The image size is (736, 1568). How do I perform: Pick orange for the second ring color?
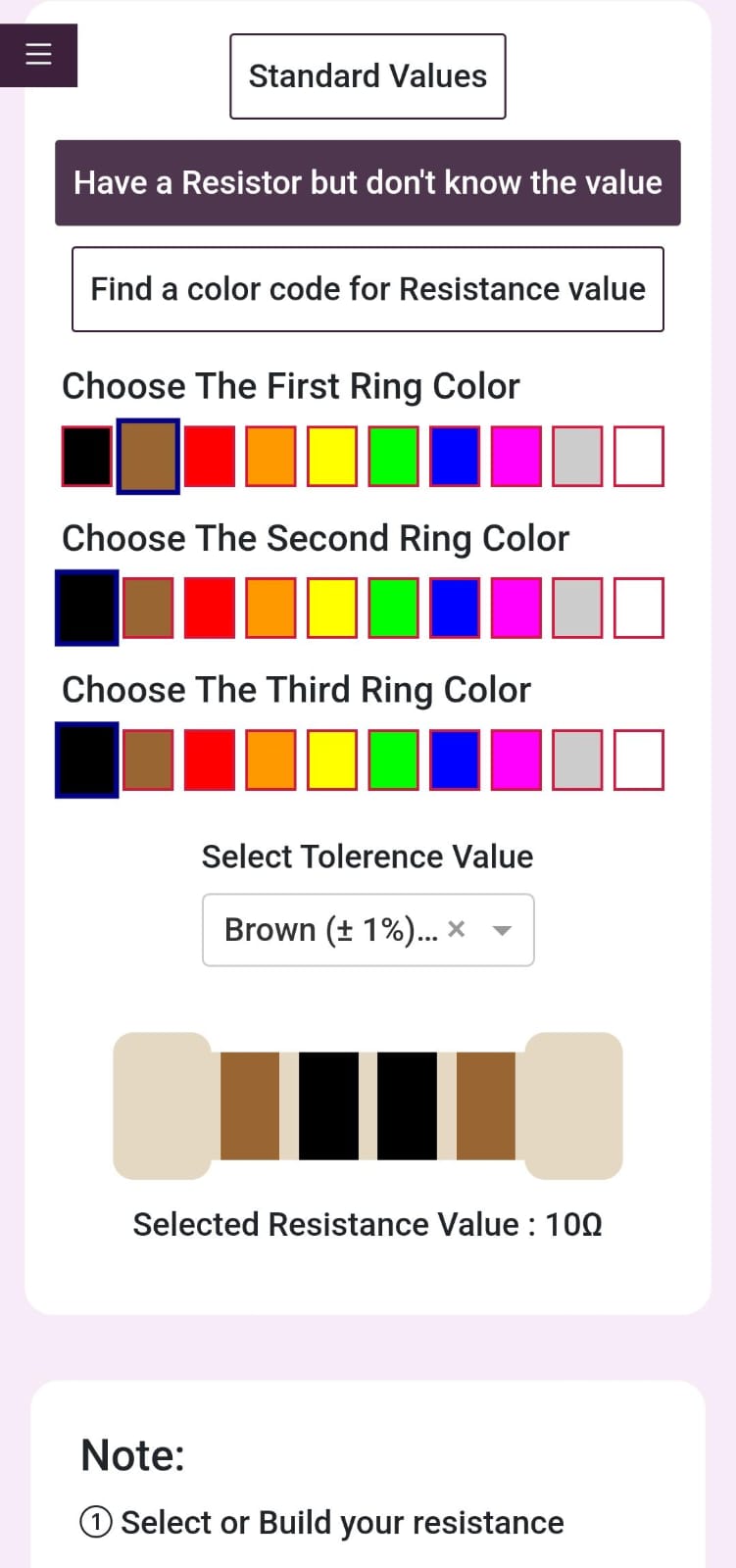[270, 608]
